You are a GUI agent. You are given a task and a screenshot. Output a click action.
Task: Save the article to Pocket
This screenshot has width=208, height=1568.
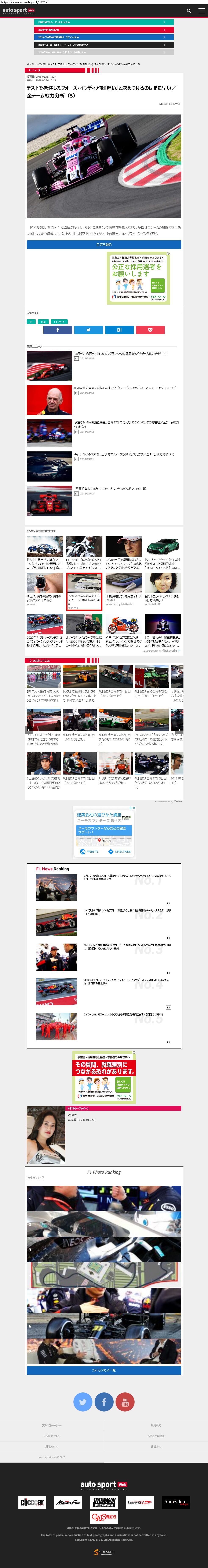coord(150,330)
